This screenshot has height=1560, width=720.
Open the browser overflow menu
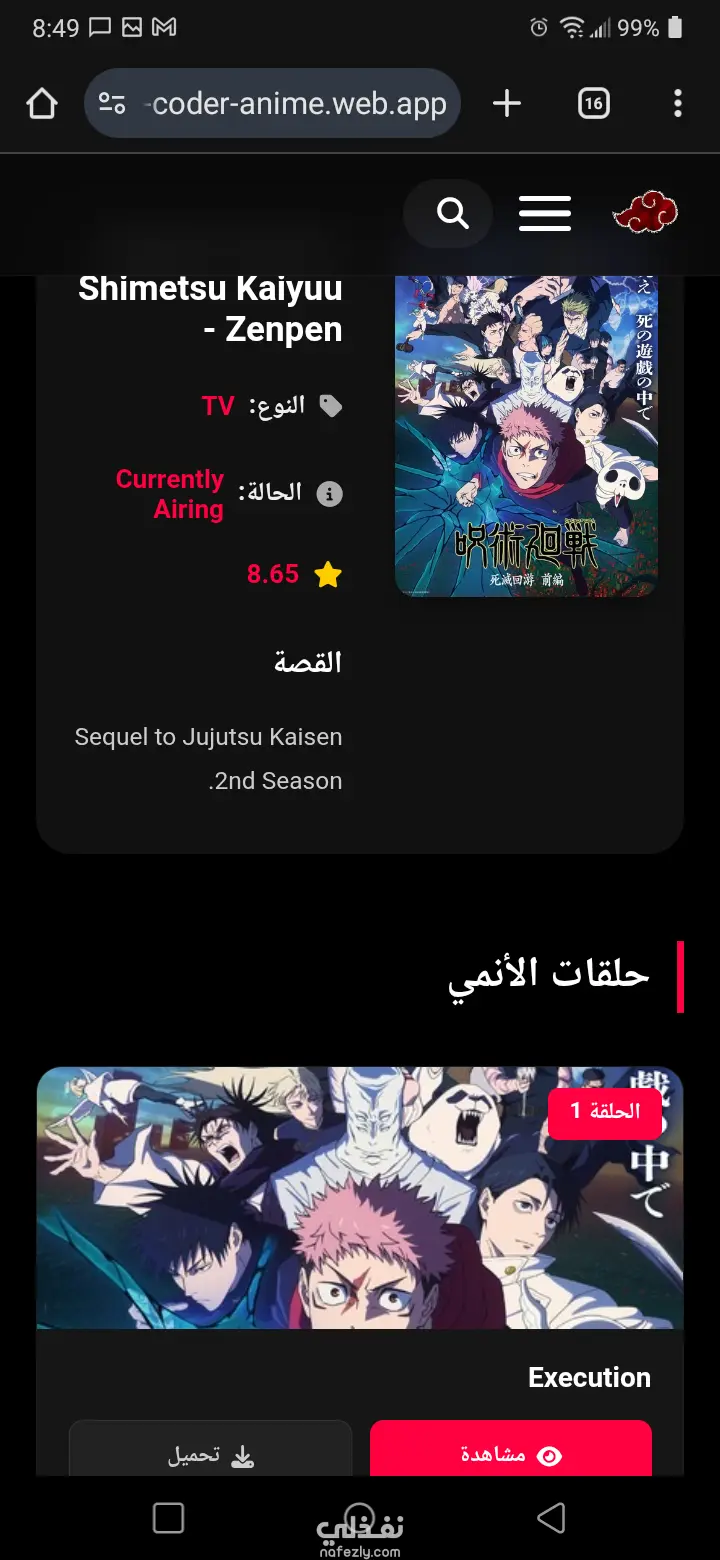click(678, 103)
